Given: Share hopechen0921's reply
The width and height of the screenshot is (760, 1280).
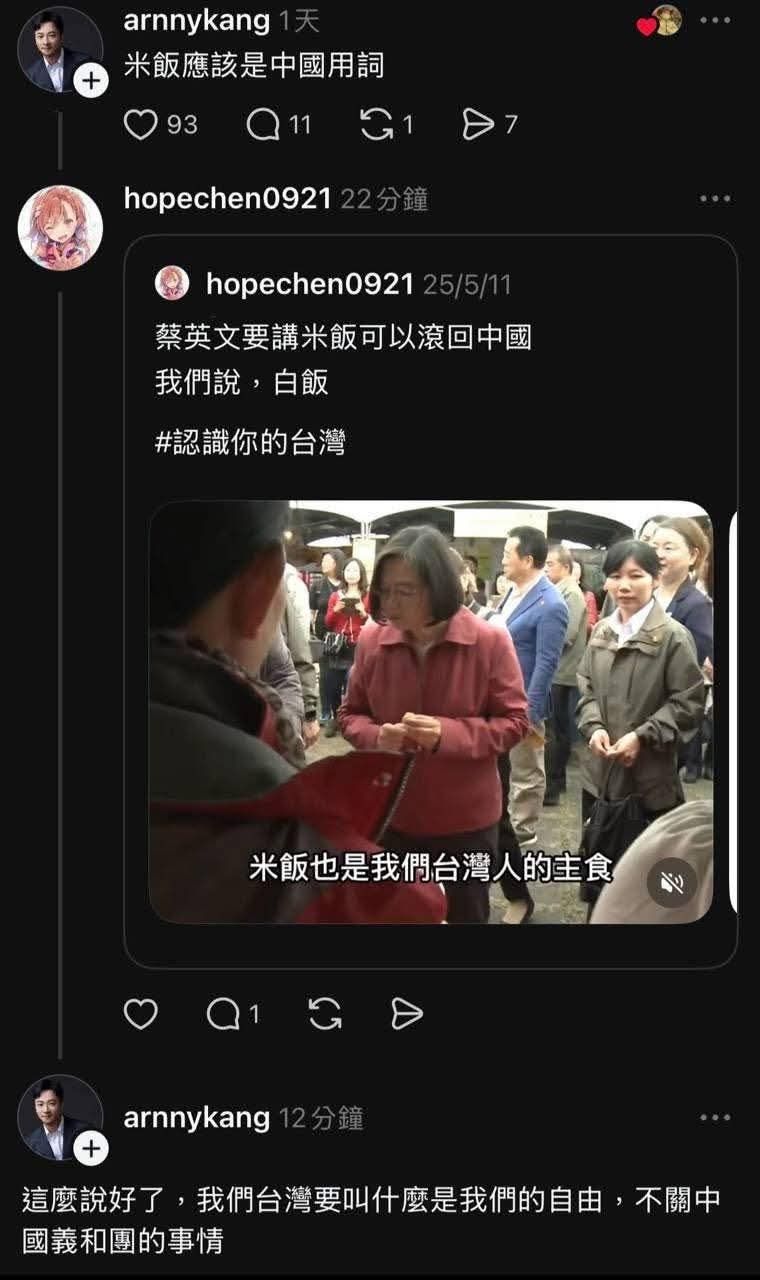Looking at the screenshot, I should pos(407,1014).
